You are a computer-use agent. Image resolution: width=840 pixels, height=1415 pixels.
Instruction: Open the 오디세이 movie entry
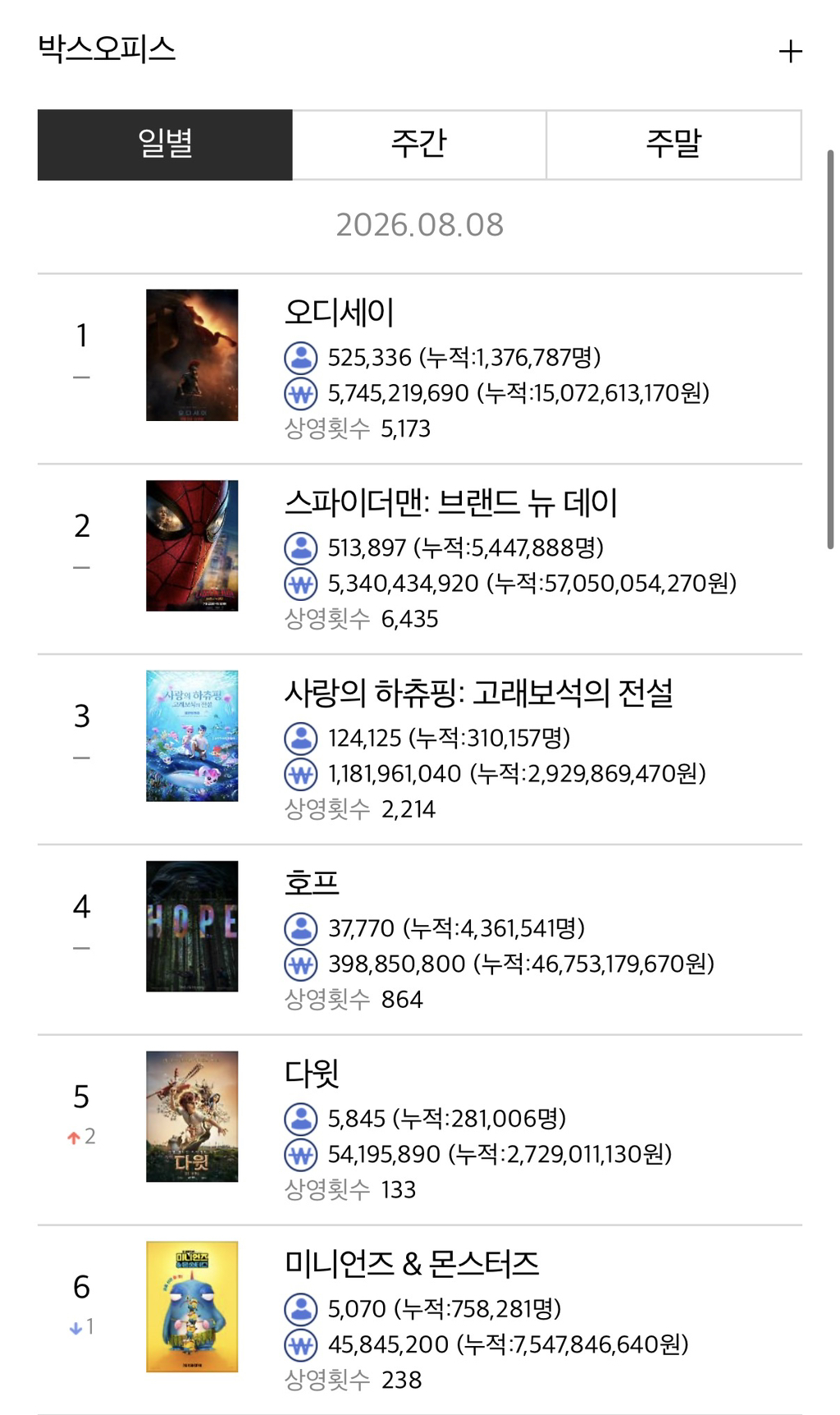(x=420, y=369)
